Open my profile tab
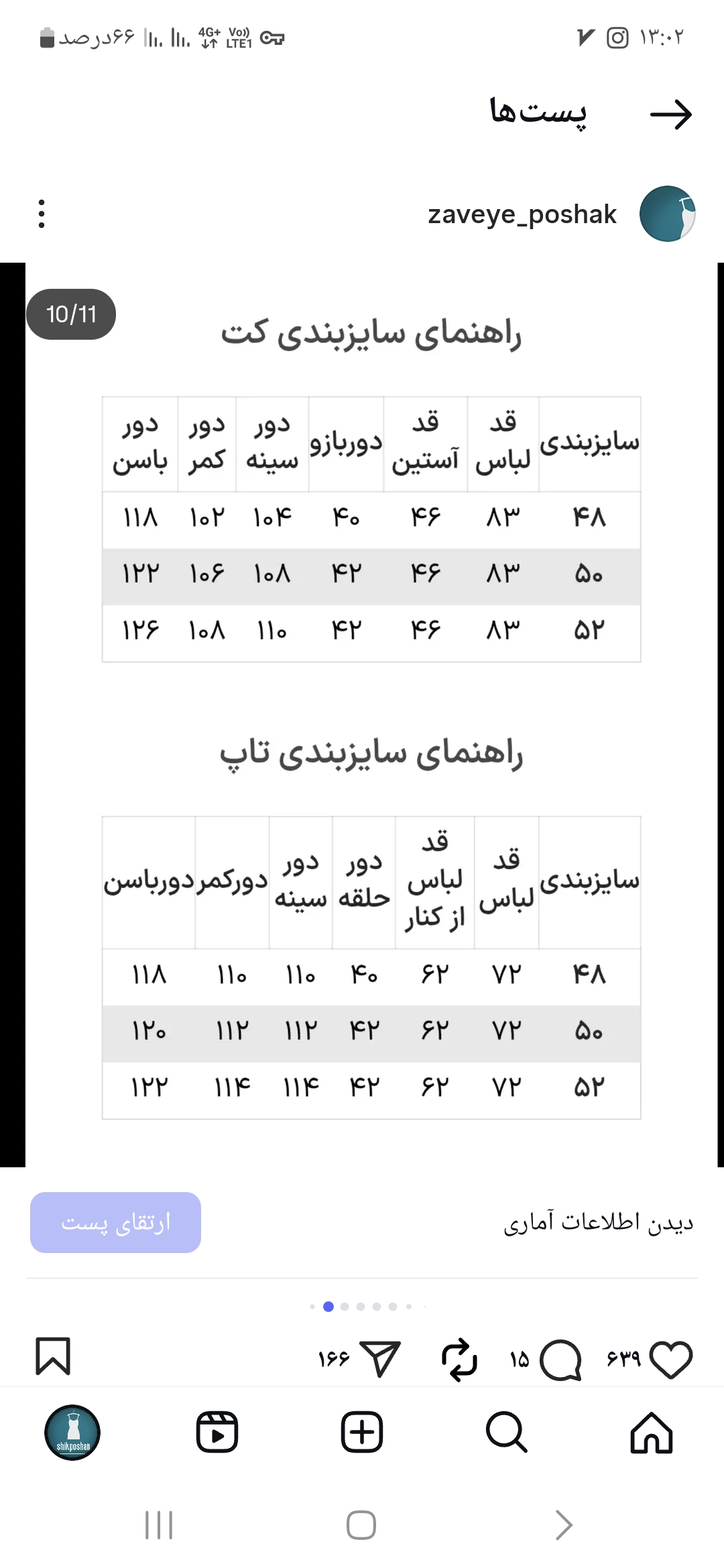 click(x=72, y=1433)
